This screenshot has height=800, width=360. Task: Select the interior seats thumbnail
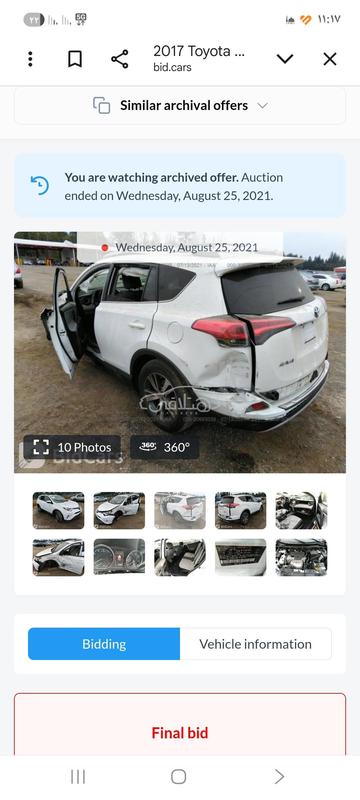tap(180, 557)
